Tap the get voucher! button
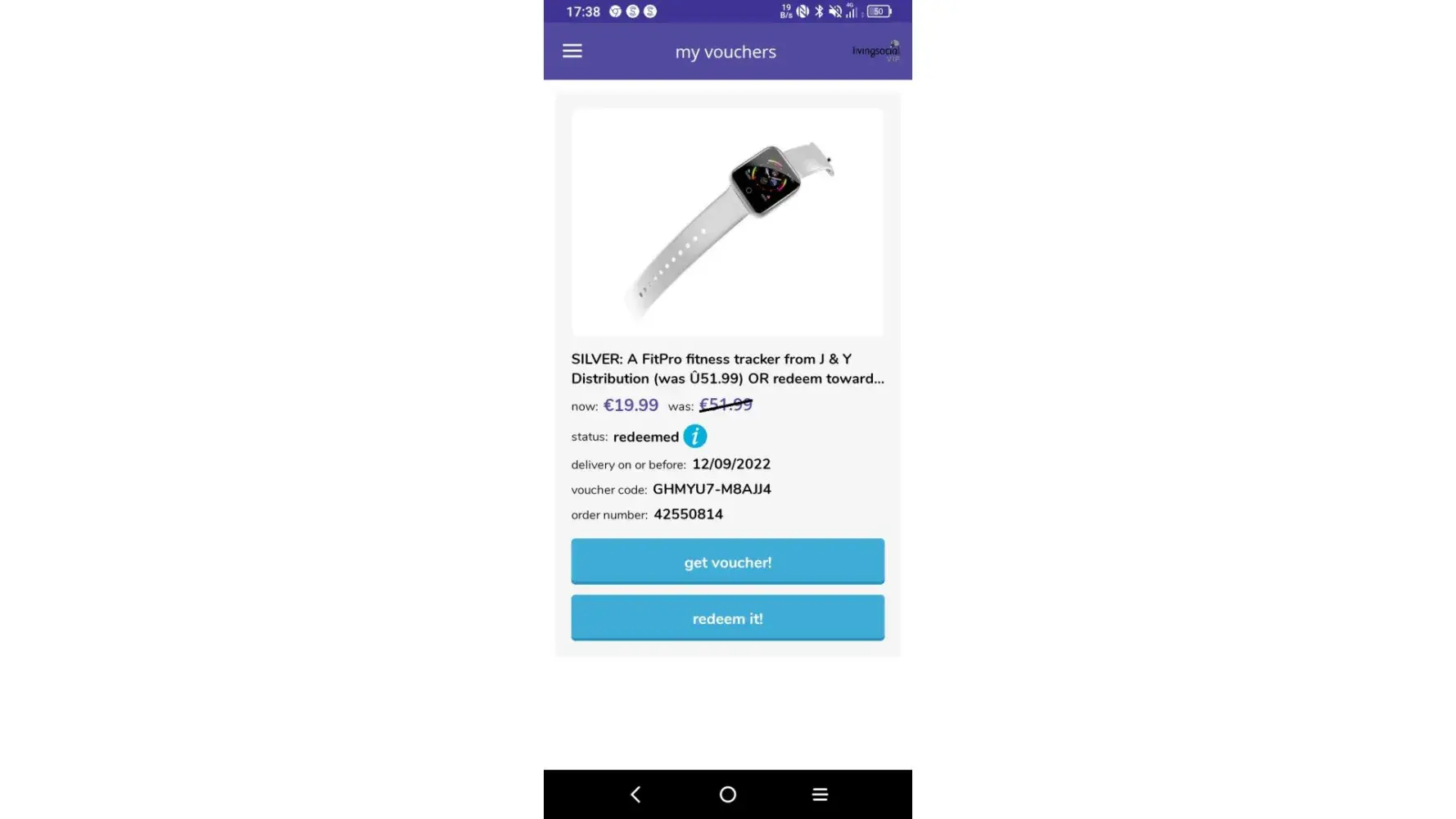Viewport: 1456px width, 819px height. [727, 562]
